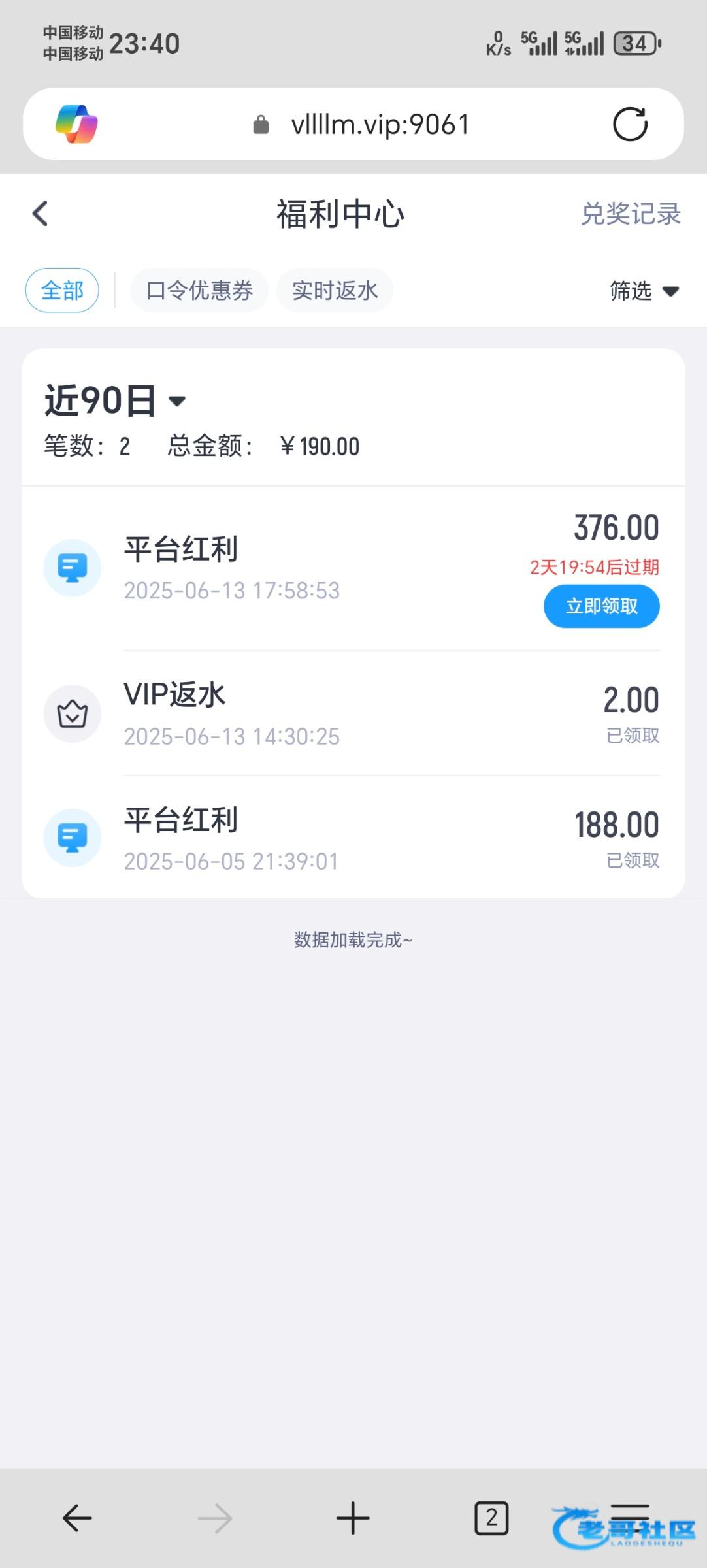Open a new browser tab
Image resolution: width=707 pixels, height=1568 pixels.
pos(353,1518)
